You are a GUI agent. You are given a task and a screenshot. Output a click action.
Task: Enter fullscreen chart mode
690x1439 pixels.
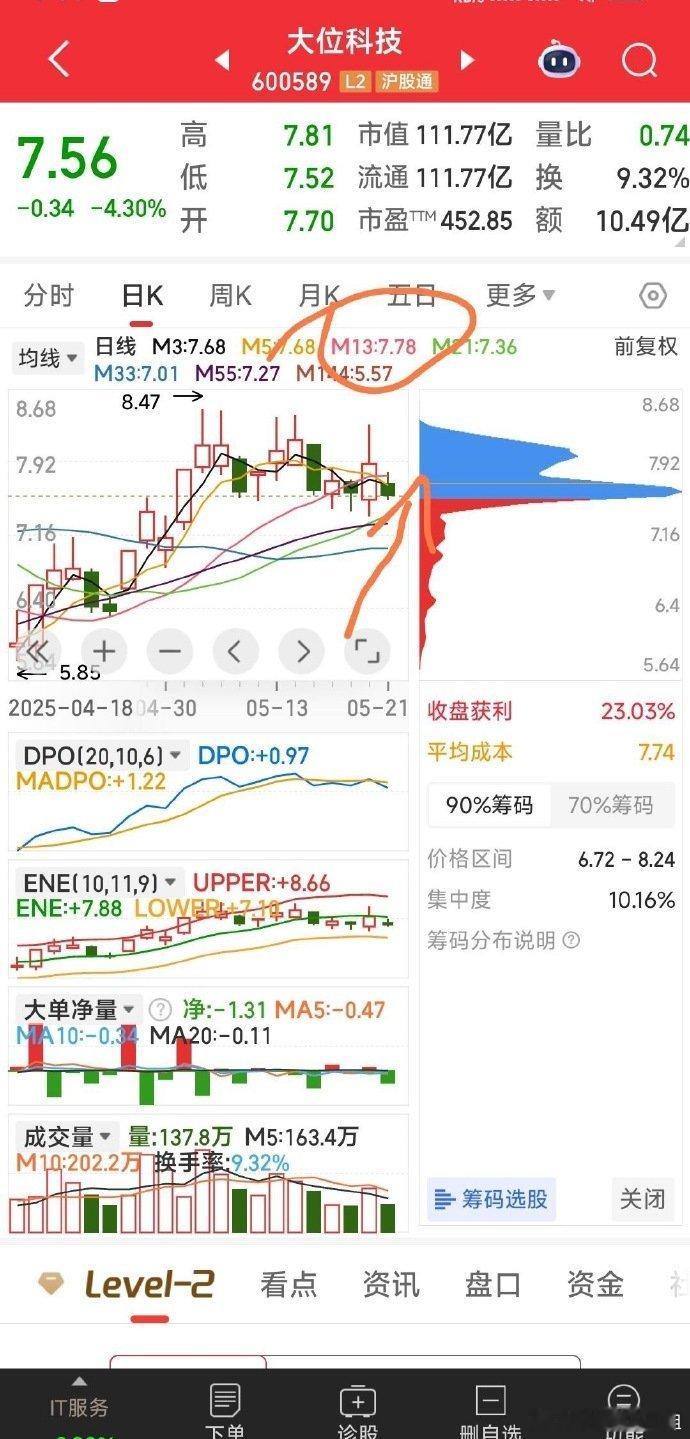point(367,652)
